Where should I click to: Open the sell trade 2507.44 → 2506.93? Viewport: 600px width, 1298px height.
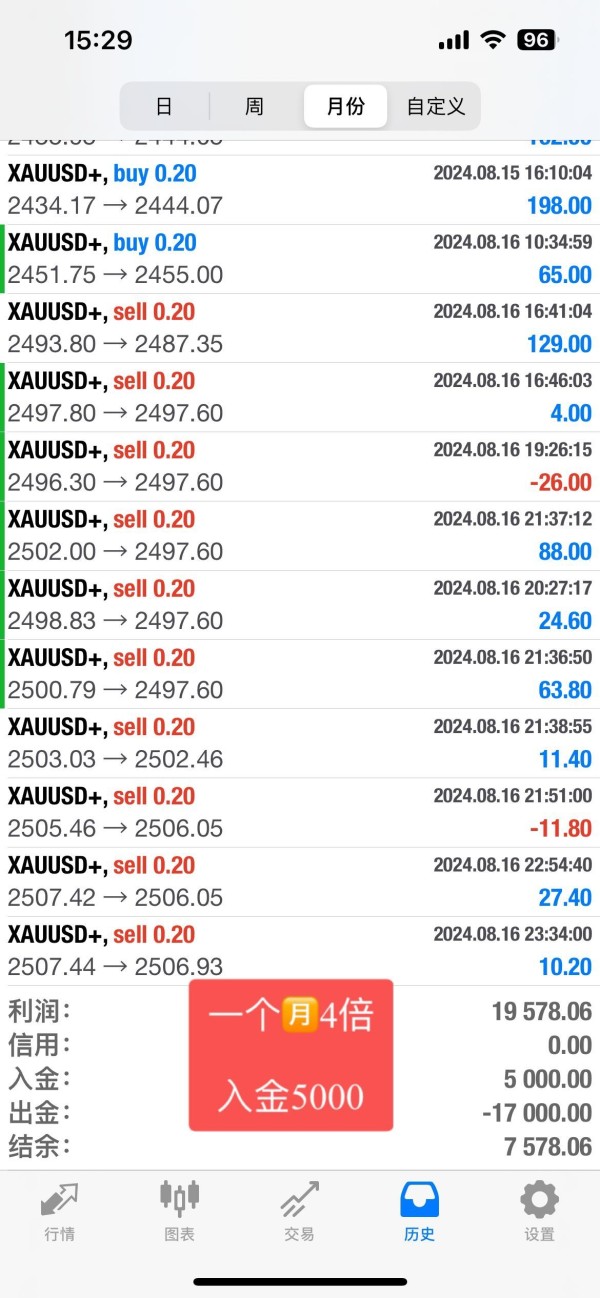pos(300,951)
